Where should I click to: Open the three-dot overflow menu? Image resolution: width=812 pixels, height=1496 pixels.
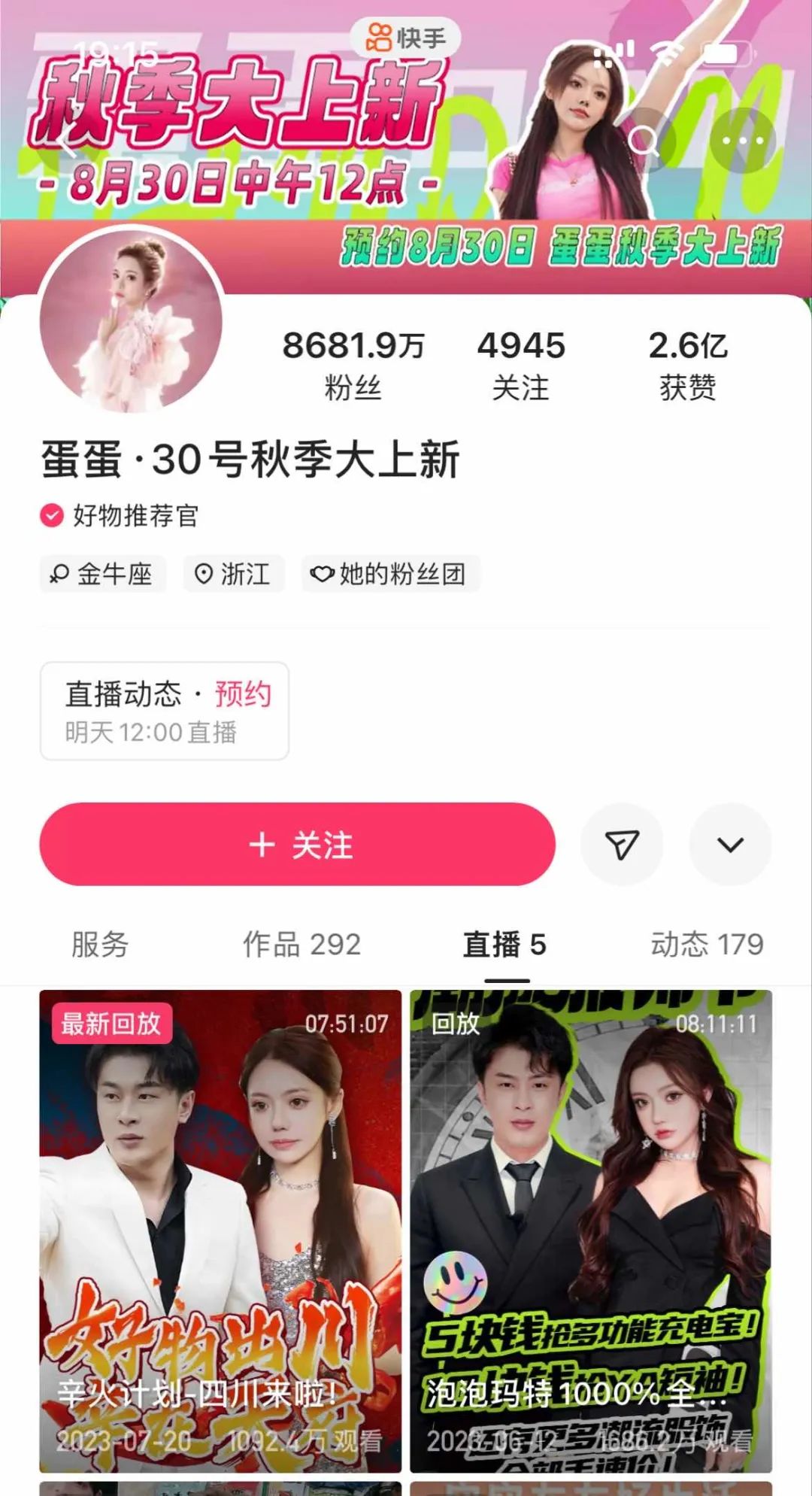point(743,141)
